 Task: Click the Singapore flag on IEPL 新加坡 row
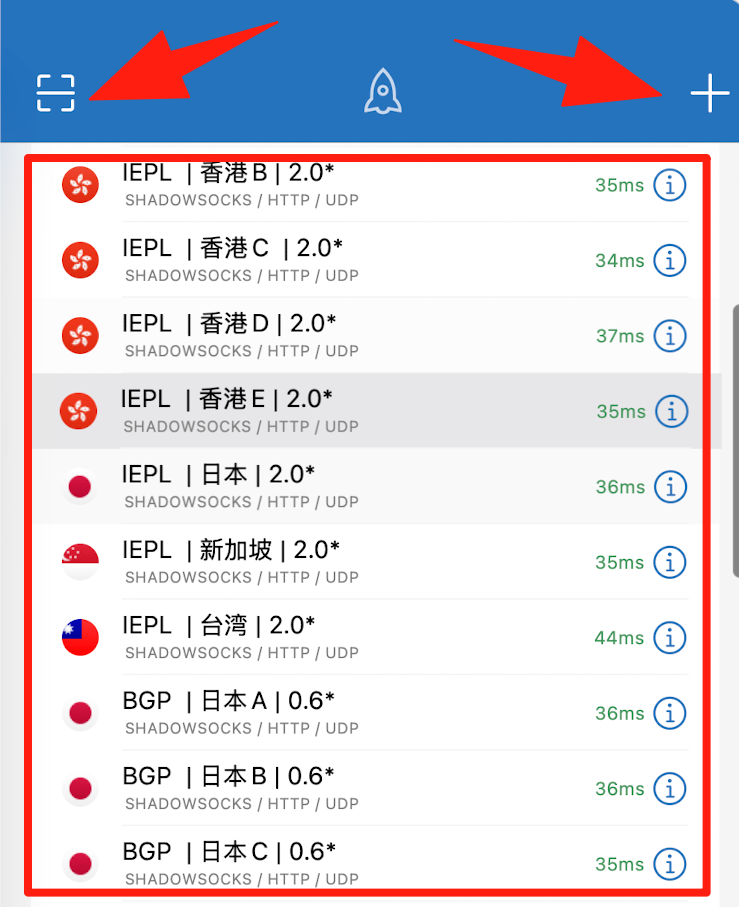(x=79, y=562)
